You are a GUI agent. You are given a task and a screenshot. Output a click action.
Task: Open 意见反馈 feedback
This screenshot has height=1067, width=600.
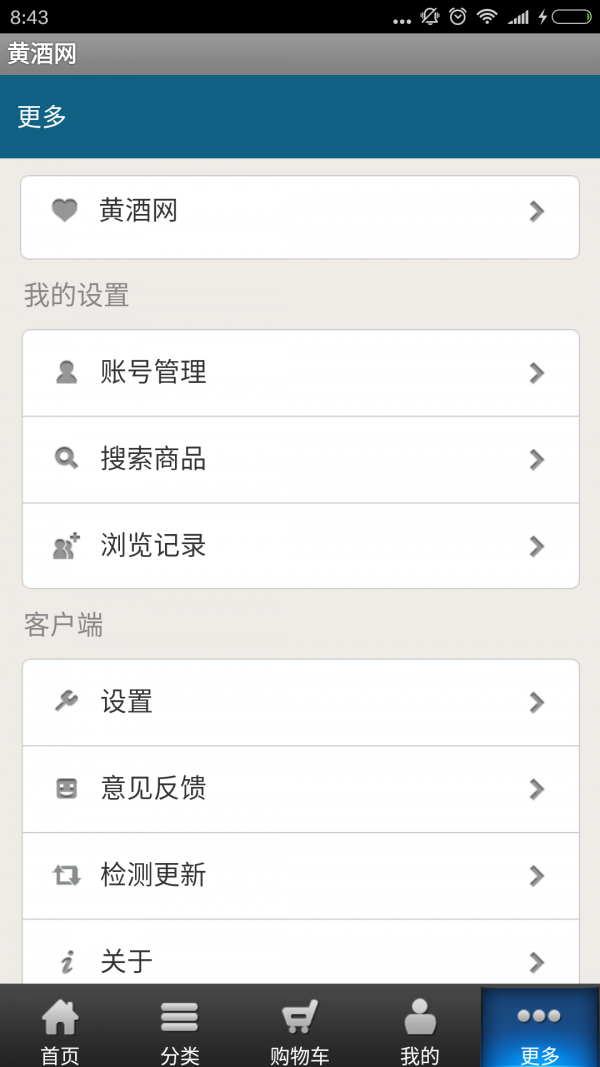(x=300, y=789)
